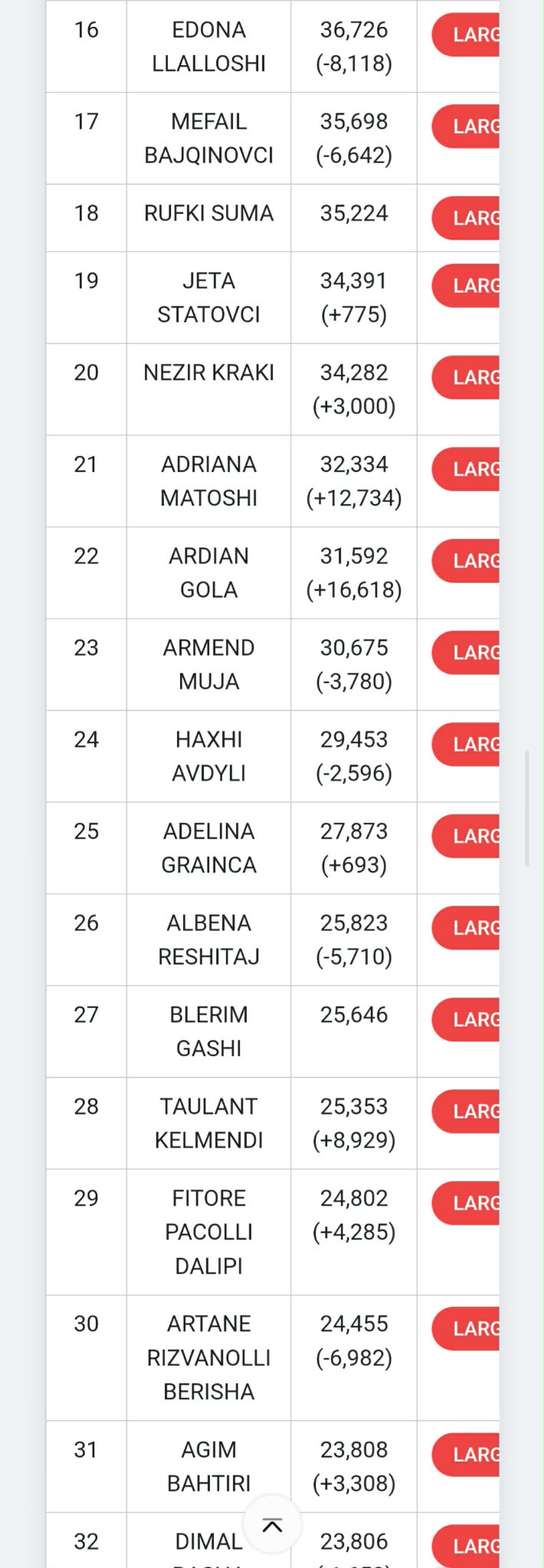Select the red button in Albena Reshitaj's row
This screenshot has width=544, height=1568.
point(467,928)
